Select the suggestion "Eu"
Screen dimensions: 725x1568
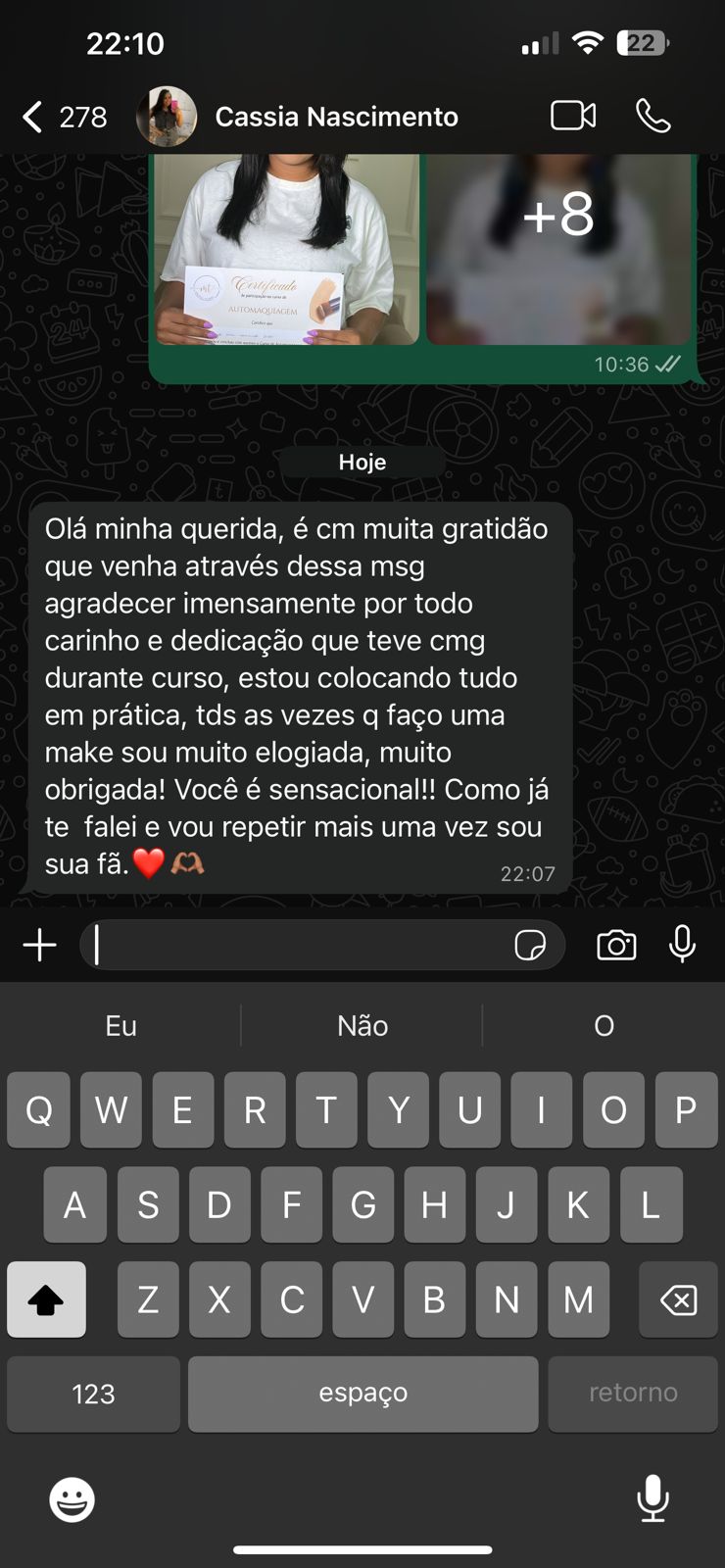click(x=121, y=1026)
